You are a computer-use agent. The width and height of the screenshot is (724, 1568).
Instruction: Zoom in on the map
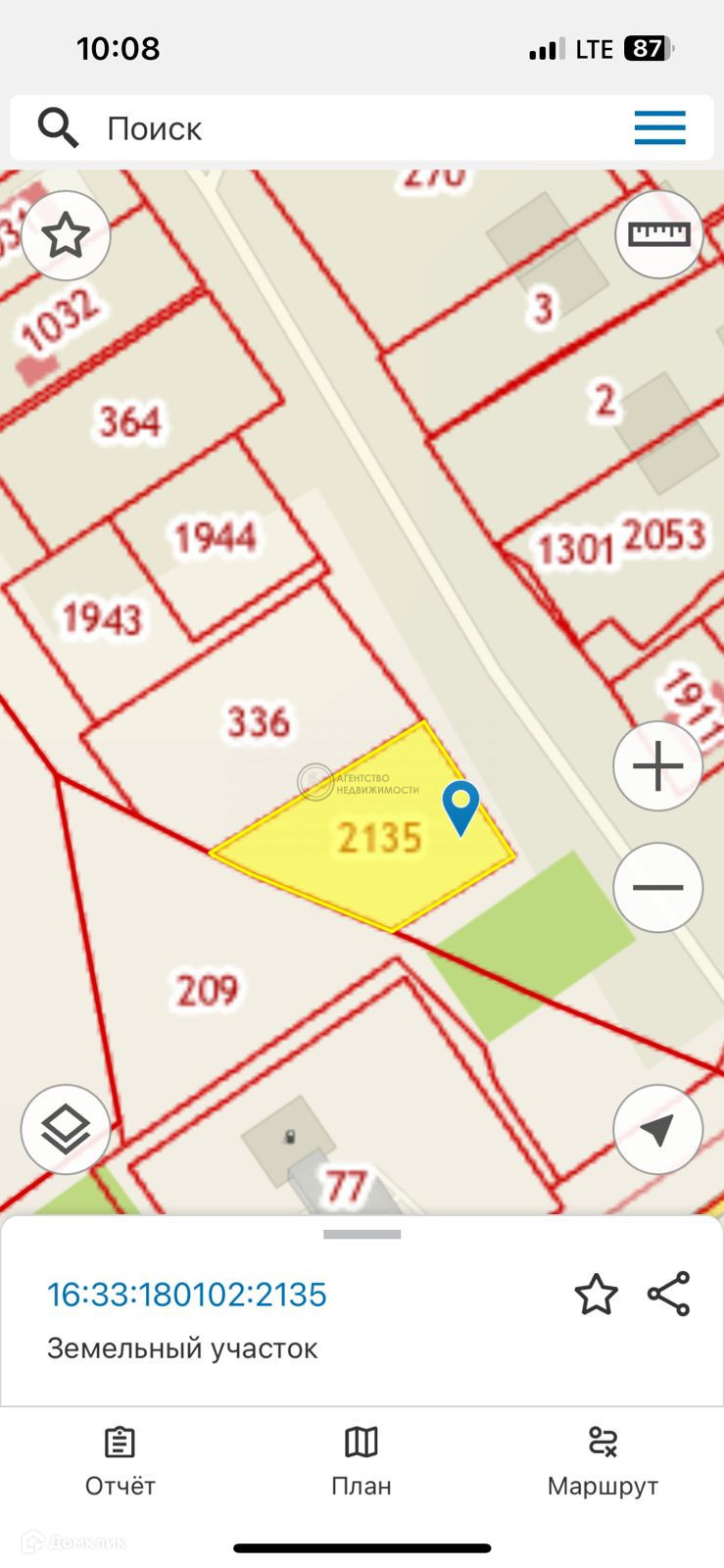[x=657, y=765]
